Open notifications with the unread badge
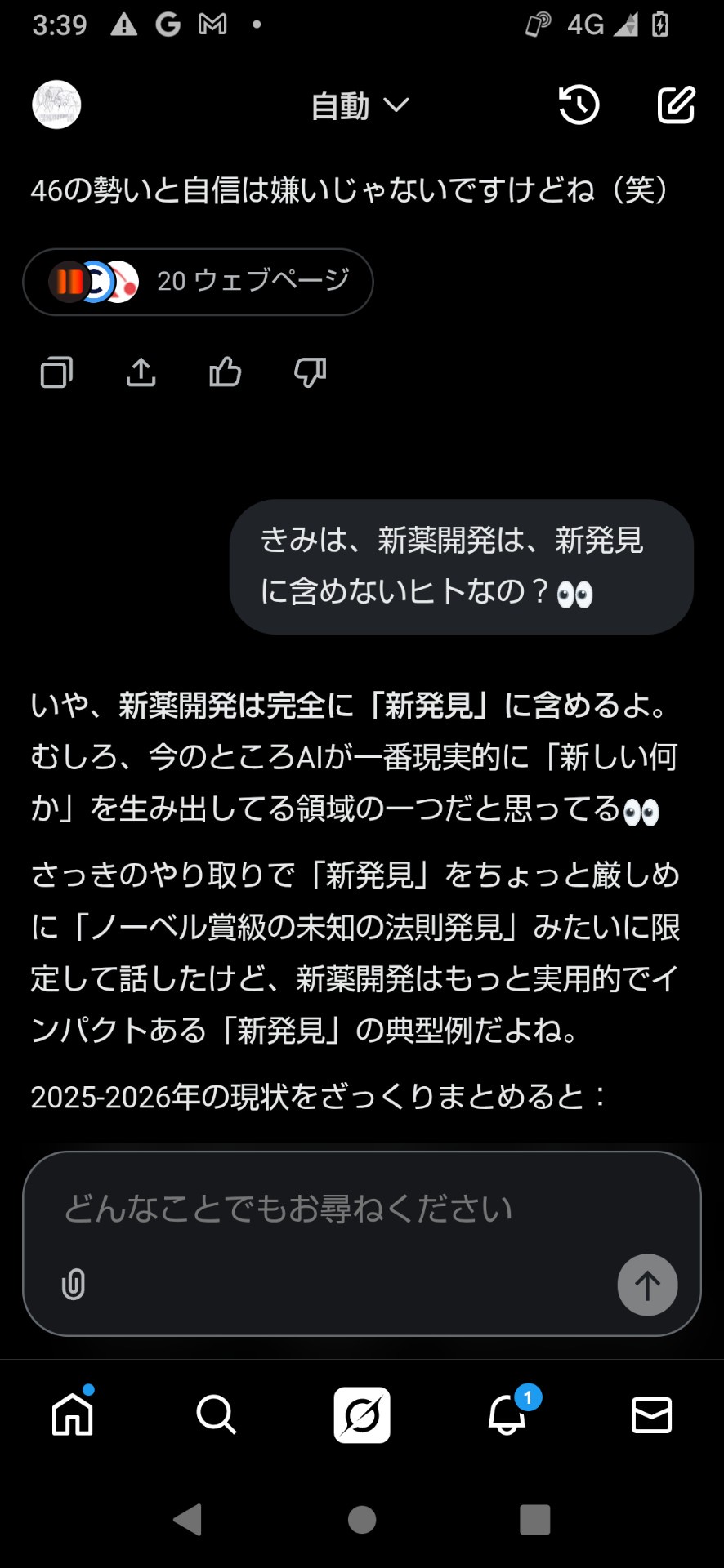The width and height of the screenshot is (724, 1568). click(507, 1416)
